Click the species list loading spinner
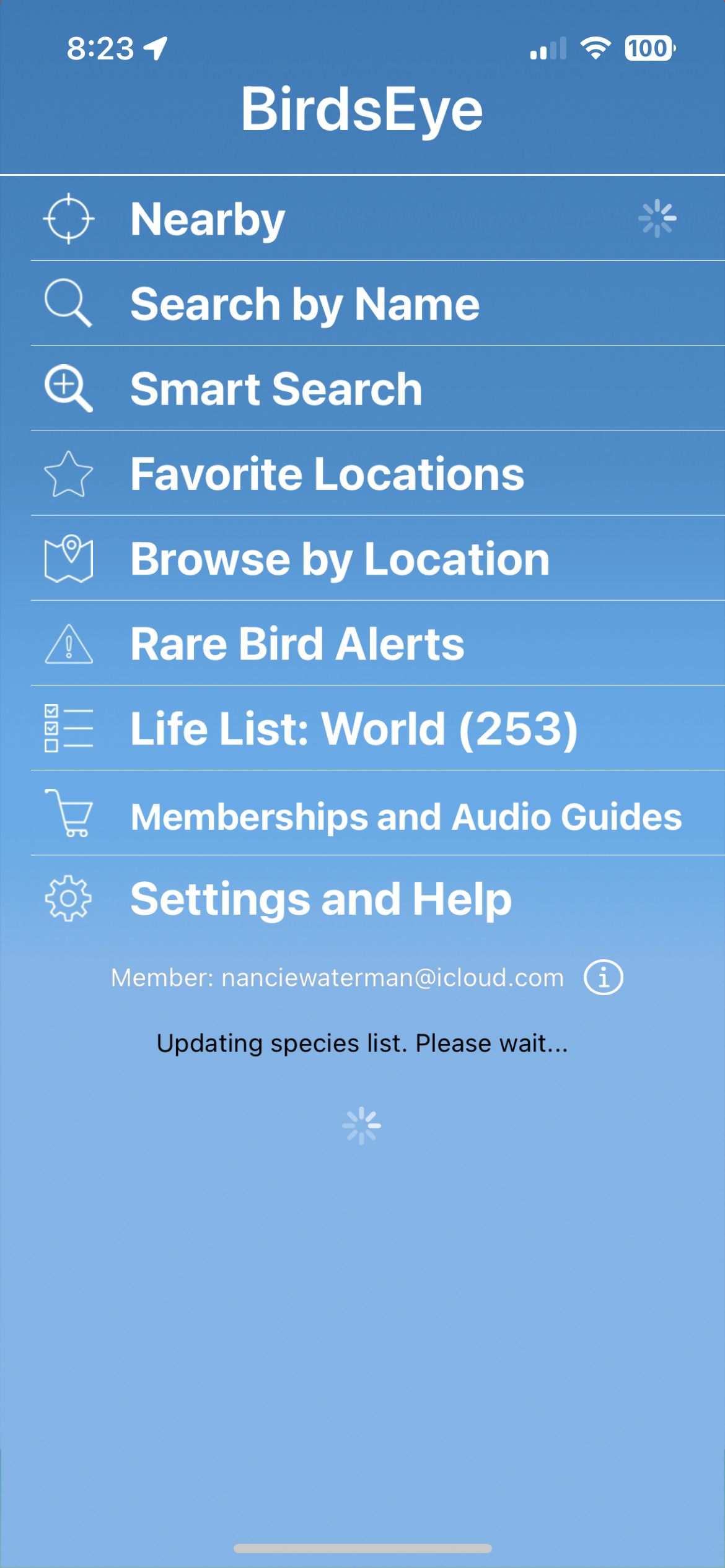Screen dimensions: 725x1568 (x=362, y=1125)
